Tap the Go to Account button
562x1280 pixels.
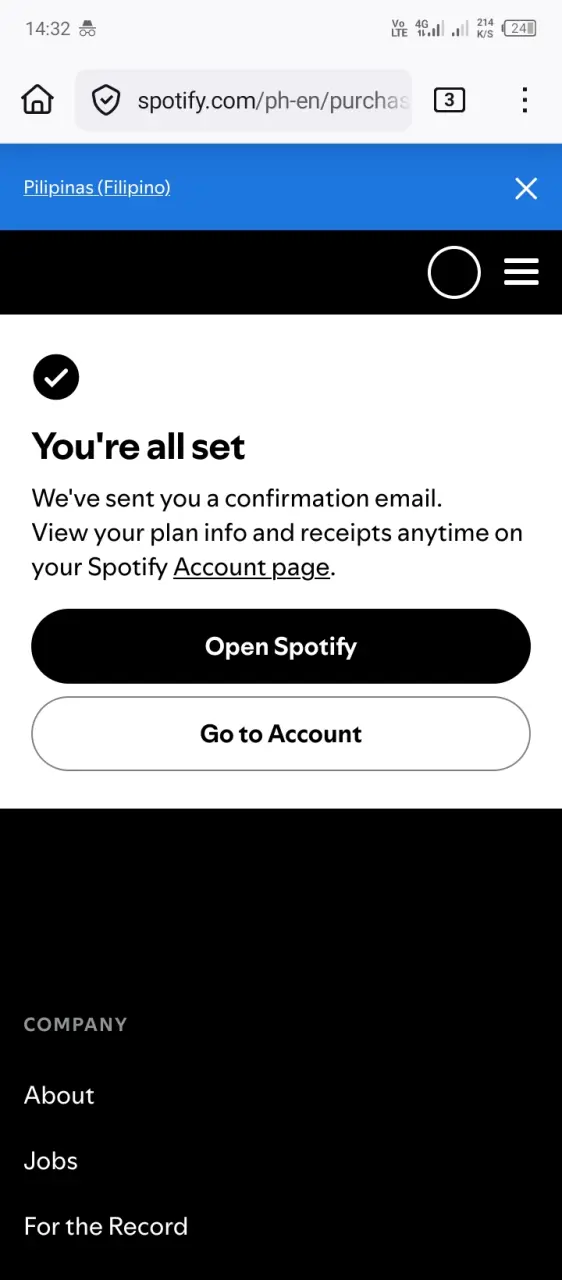281,734
